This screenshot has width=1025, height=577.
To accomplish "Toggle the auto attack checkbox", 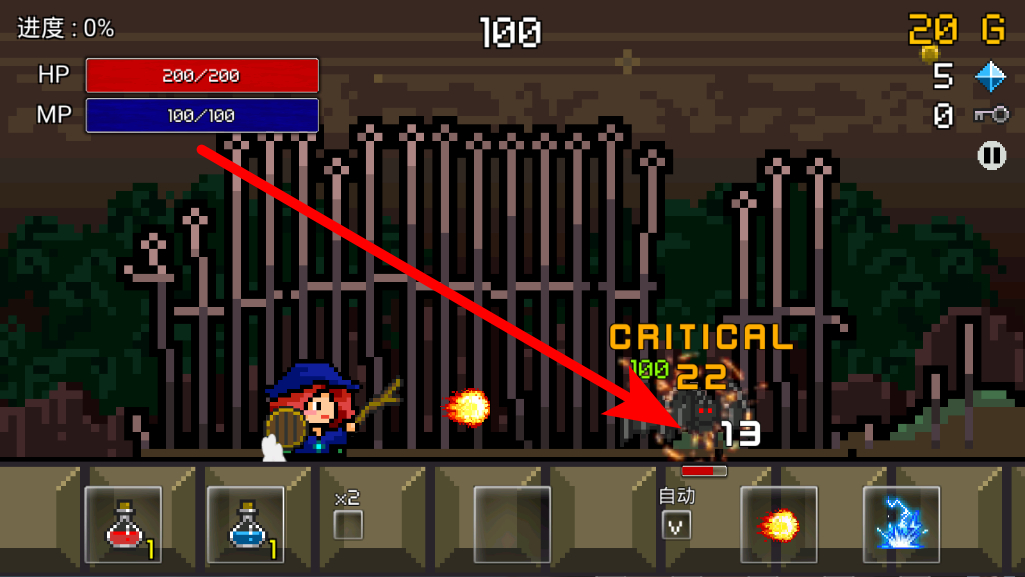I will (x=677, y=525).
